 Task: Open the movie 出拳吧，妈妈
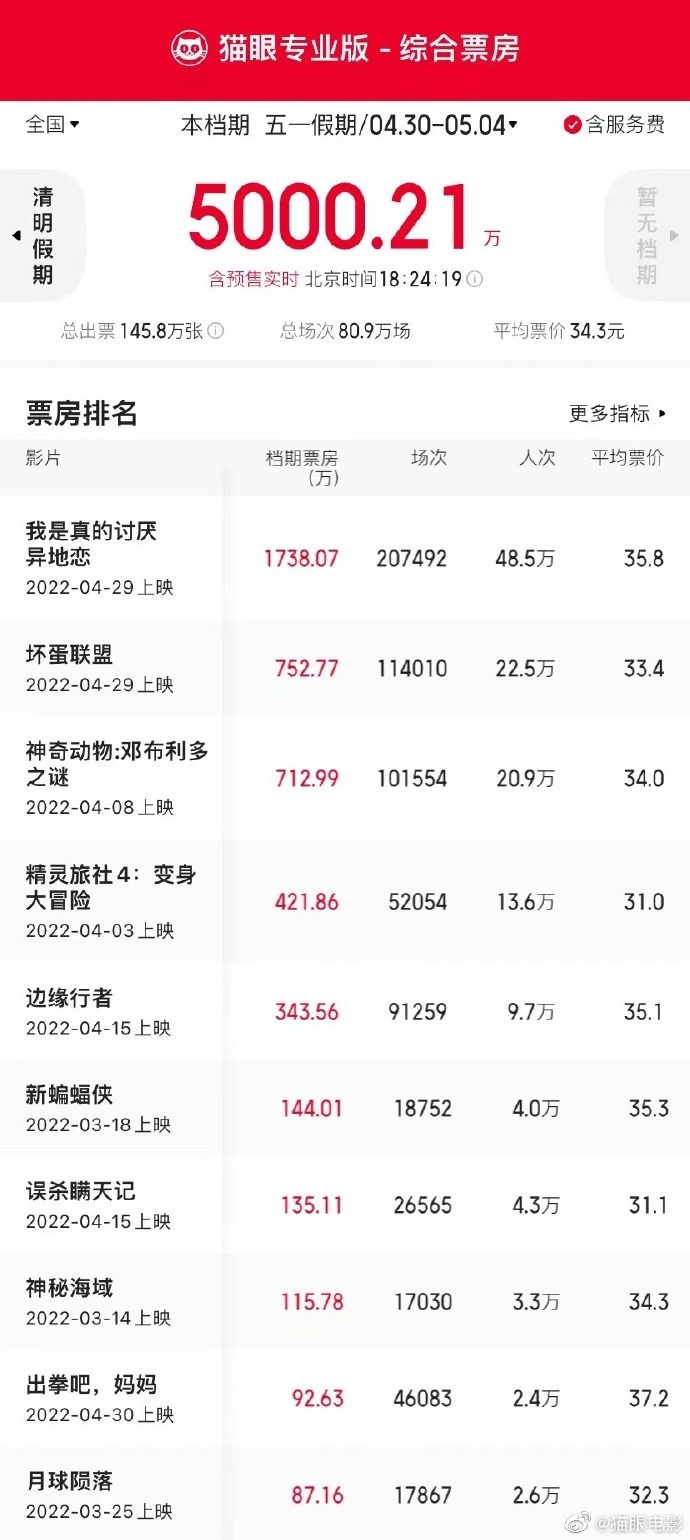coord(345,1398)
